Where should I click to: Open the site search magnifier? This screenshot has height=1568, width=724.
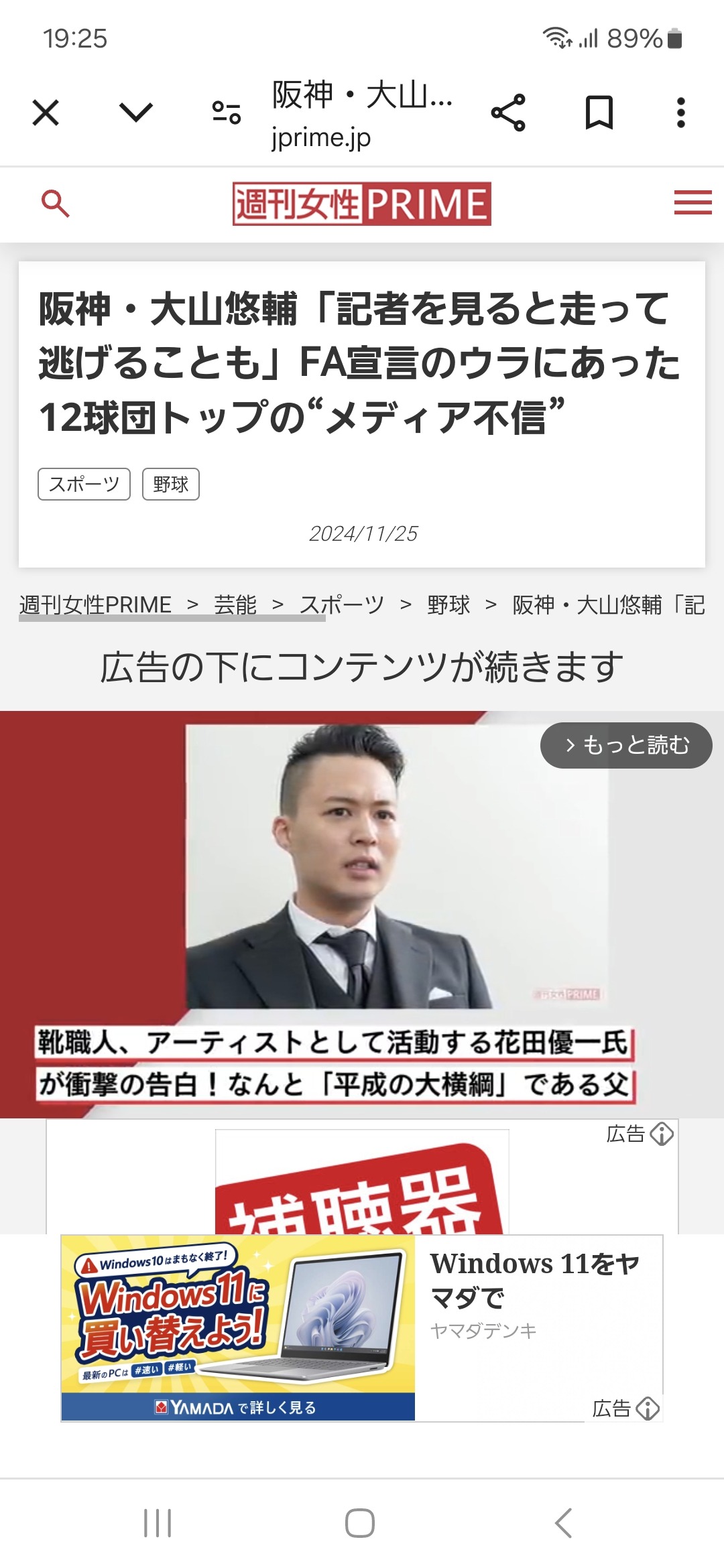55,203
